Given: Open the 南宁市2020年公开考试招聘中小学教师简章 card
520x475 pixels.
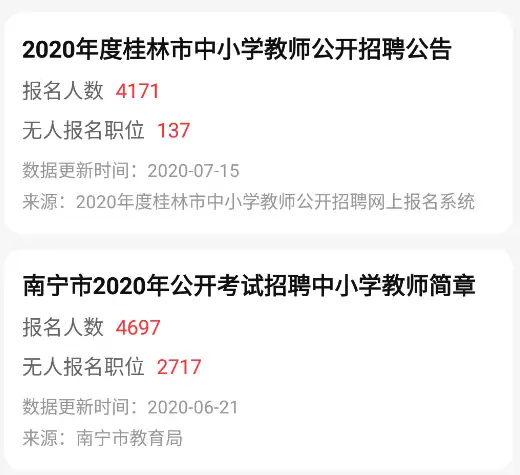Looking at the screenshot, I should [x=258, y=360].
